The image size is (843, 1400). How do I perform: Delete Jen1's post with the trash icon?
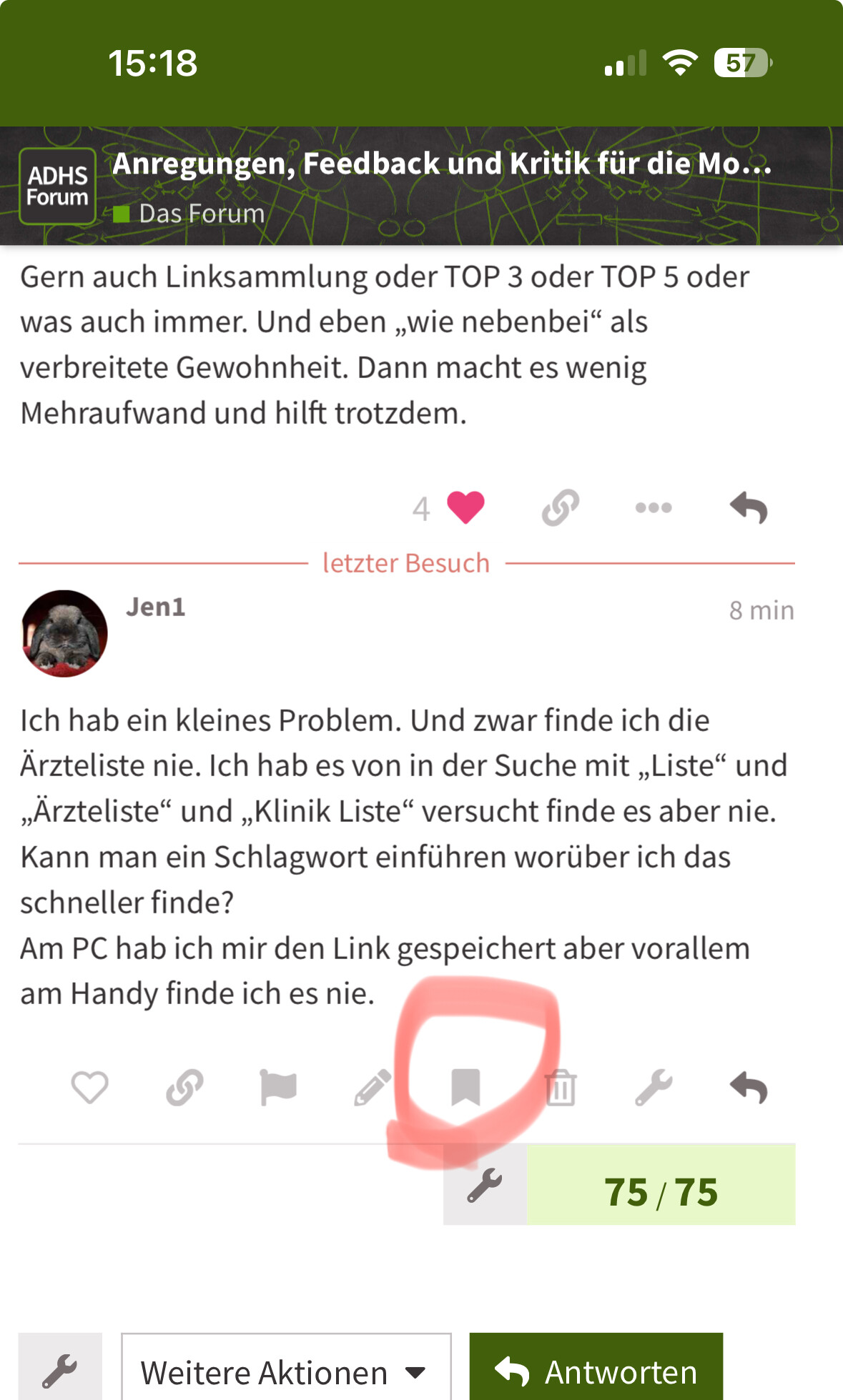click(560, 1088)
